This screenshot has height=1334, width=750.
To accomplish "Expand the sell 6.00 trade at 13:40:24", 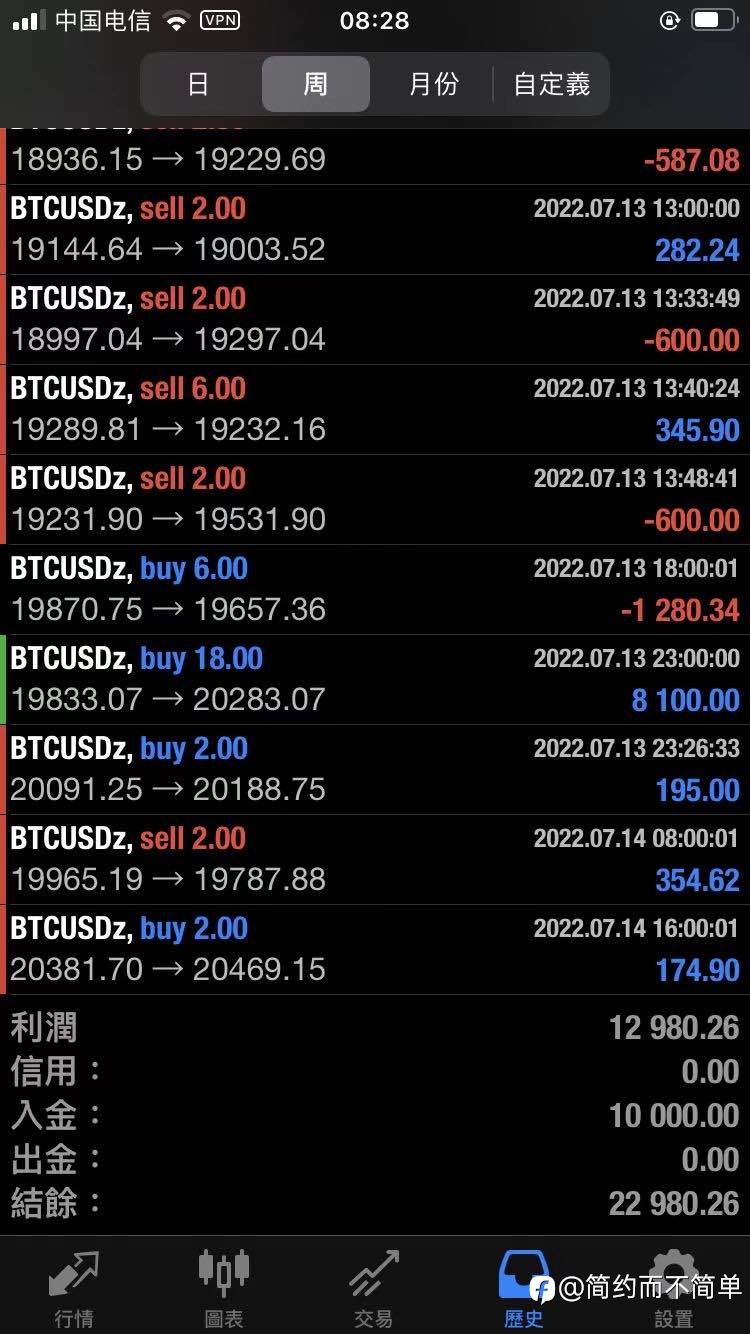I will 375,410.
